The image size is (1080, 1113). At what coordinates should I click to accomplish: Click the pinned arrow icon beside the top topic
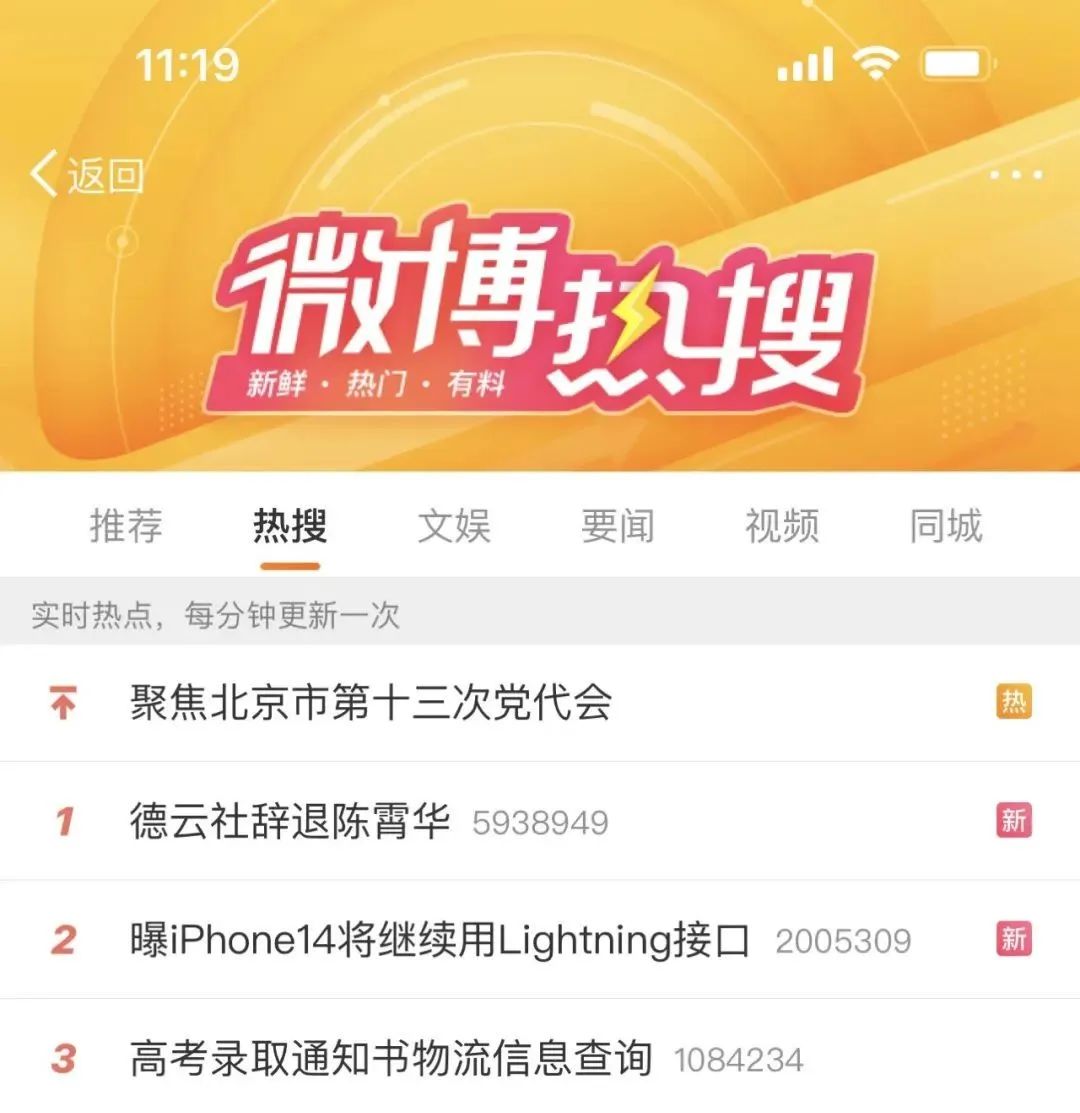click(62, 703)
